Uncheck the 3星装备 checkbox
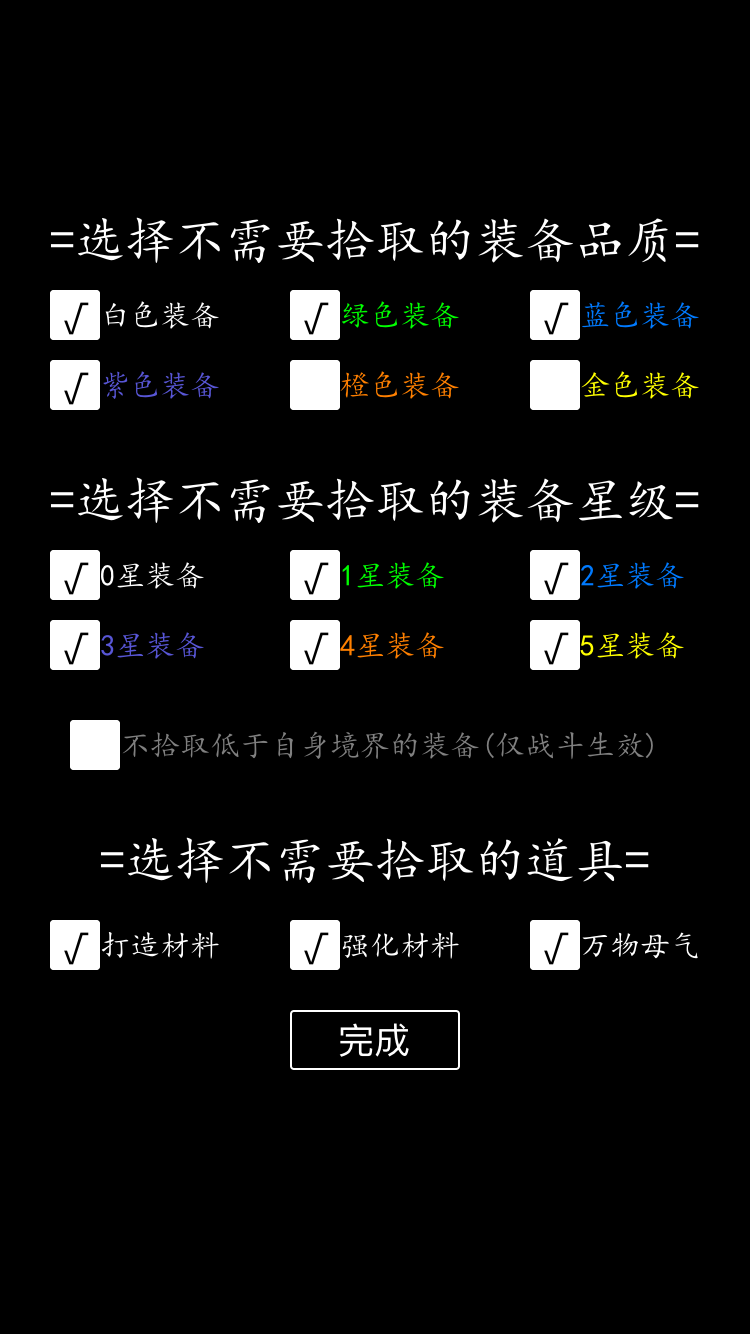The height and width of the screenshot is (1334, 750). [x=75, y=645]
